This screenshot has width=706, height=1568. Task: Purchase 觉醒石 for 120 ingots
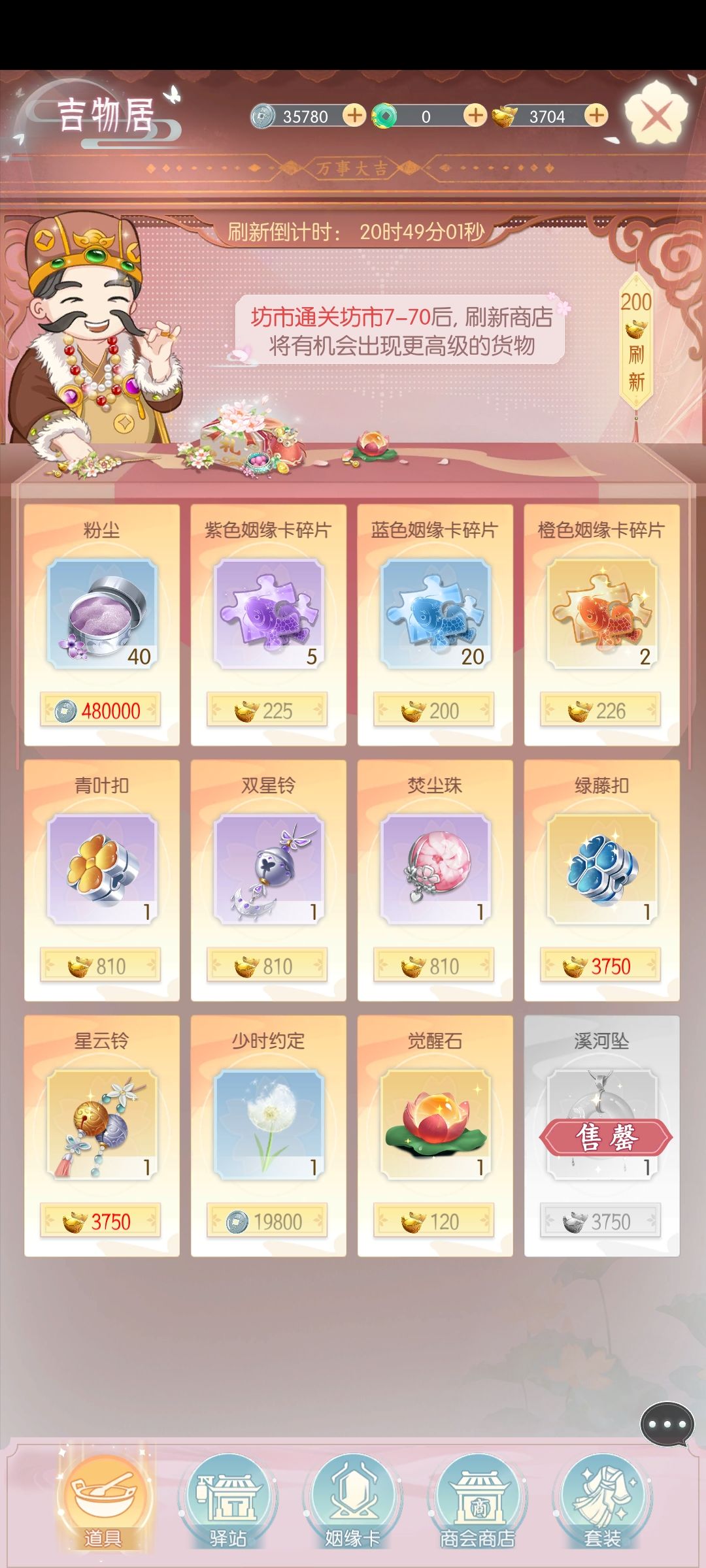point(433,1221)
